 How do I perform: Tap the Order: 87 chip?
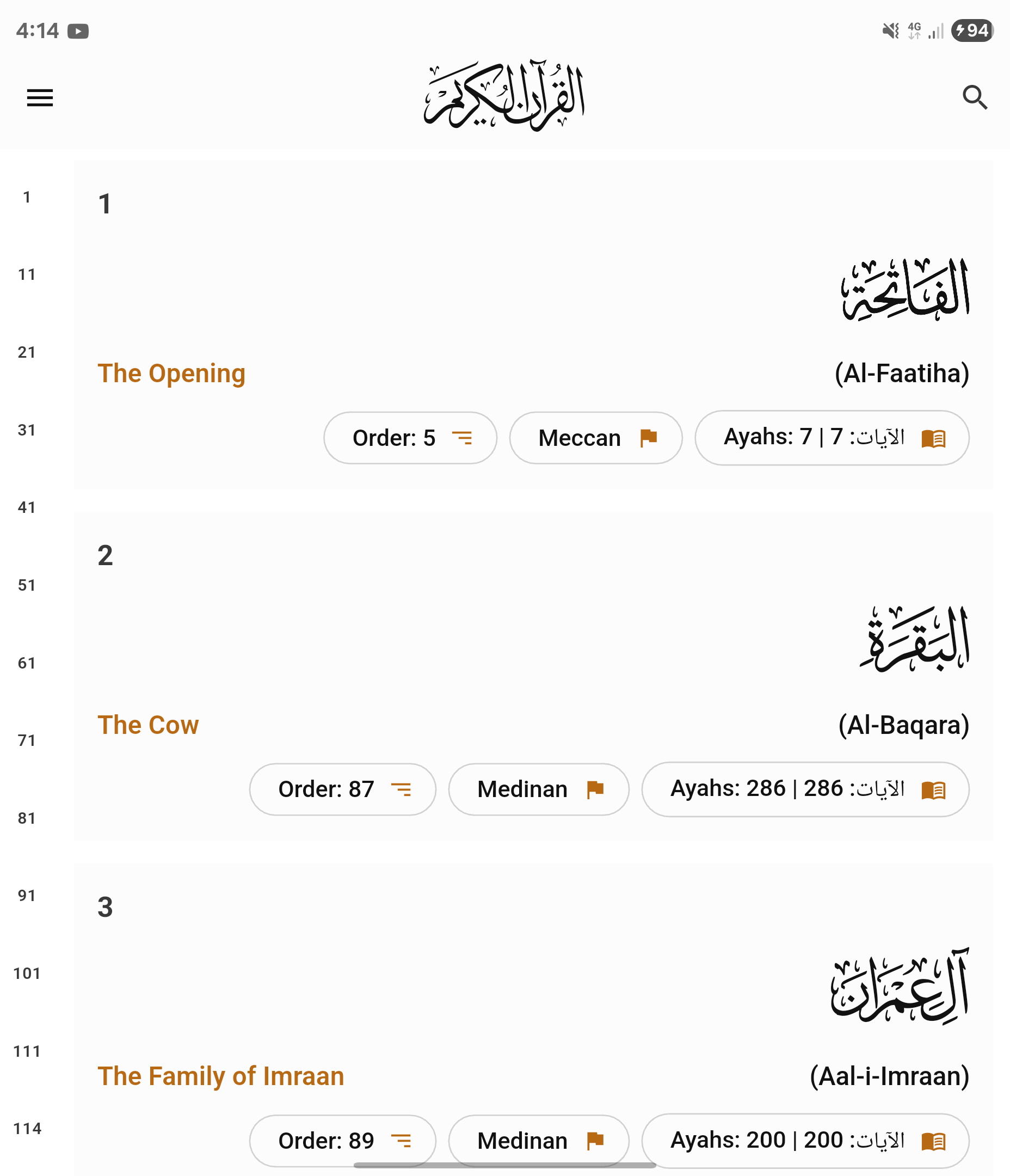point(342,789)
